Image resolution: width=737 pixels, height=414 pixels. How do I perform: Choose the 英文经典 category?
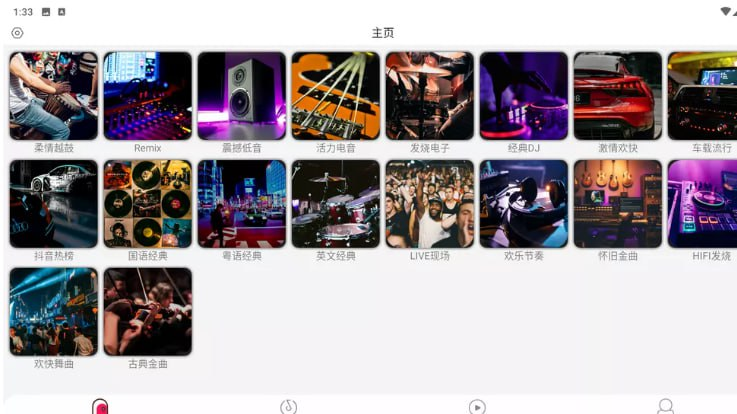point(335,204)
